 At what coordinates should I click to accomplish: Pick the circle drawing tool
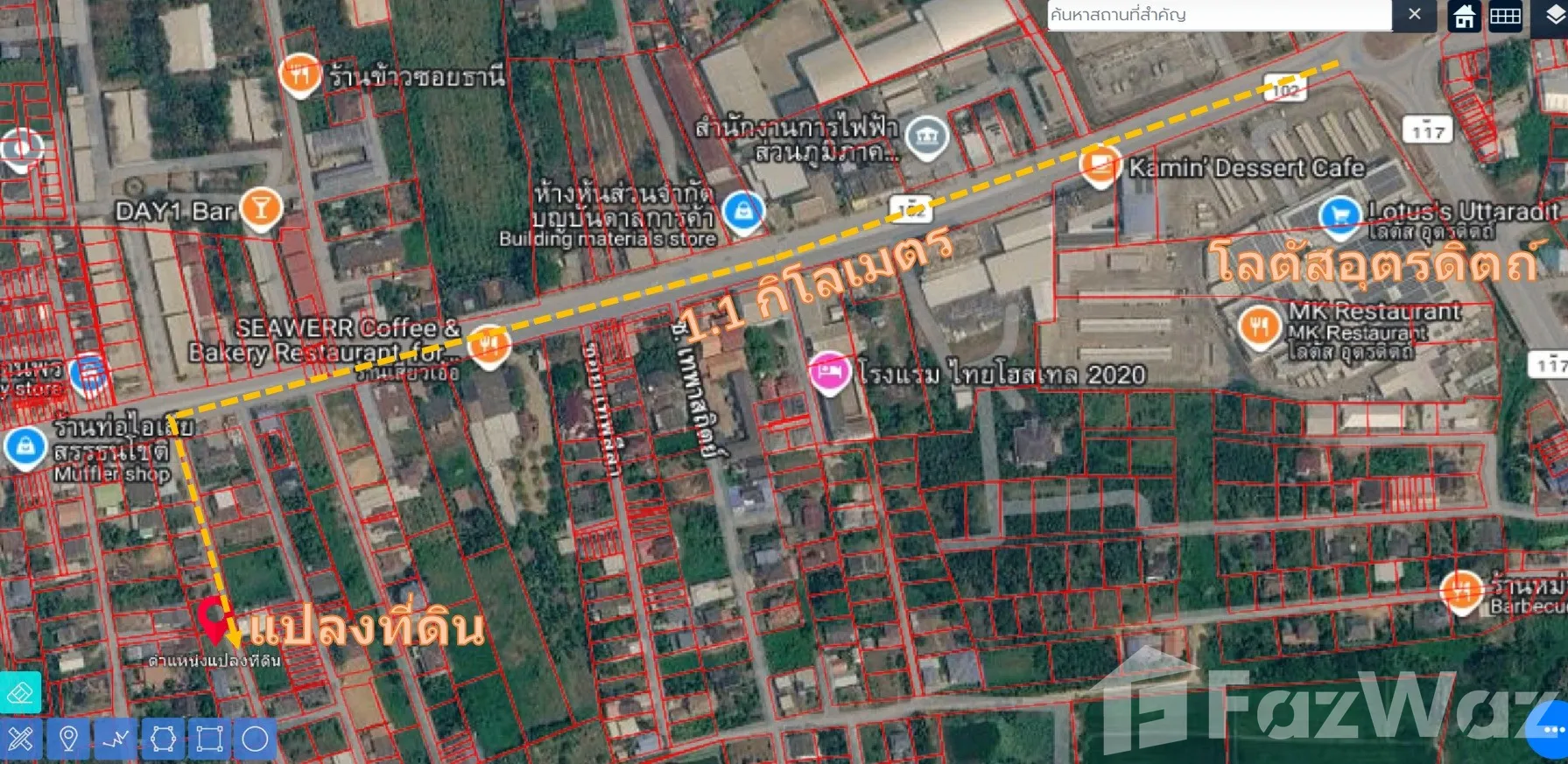click(256, 739)
